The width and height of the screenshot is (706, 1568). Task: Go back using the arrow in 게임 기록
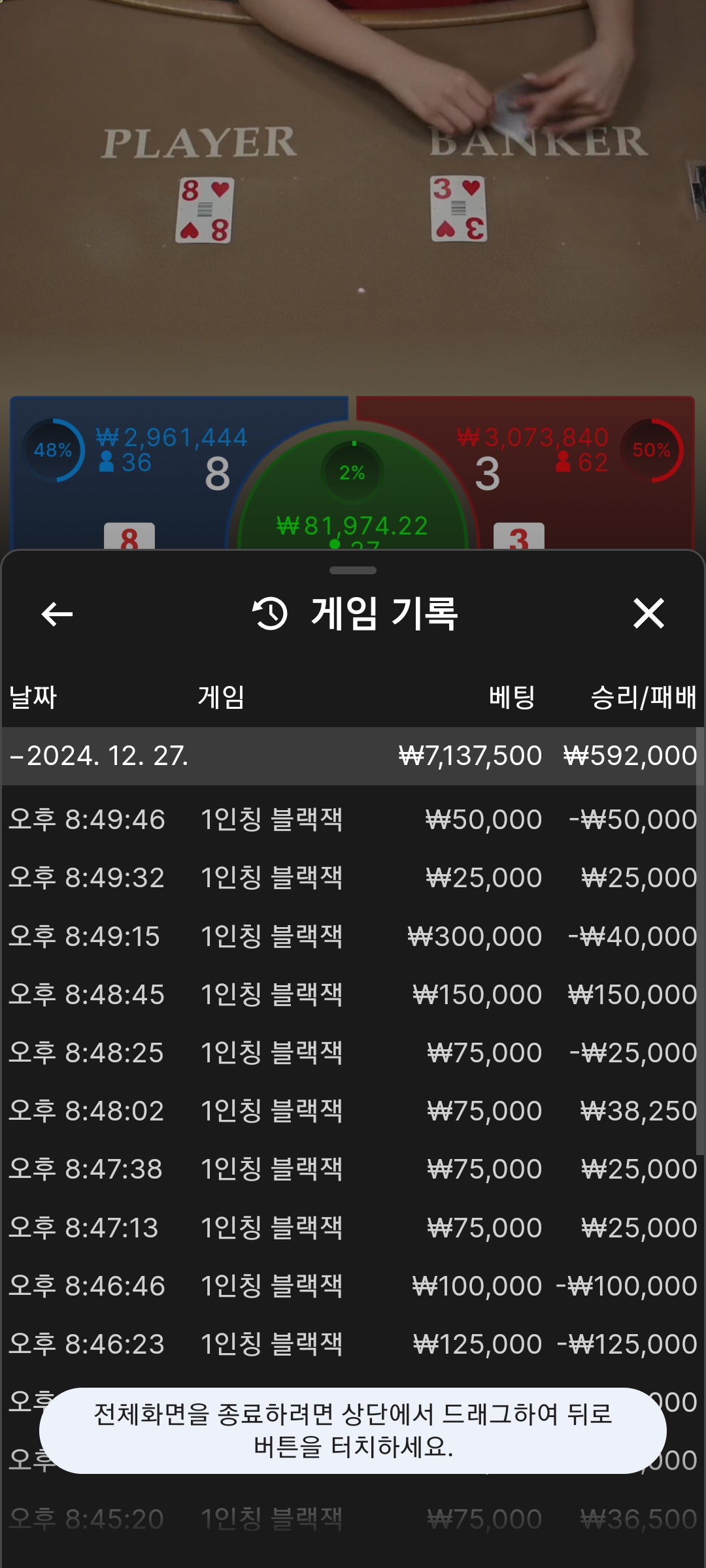coord(57,613)
